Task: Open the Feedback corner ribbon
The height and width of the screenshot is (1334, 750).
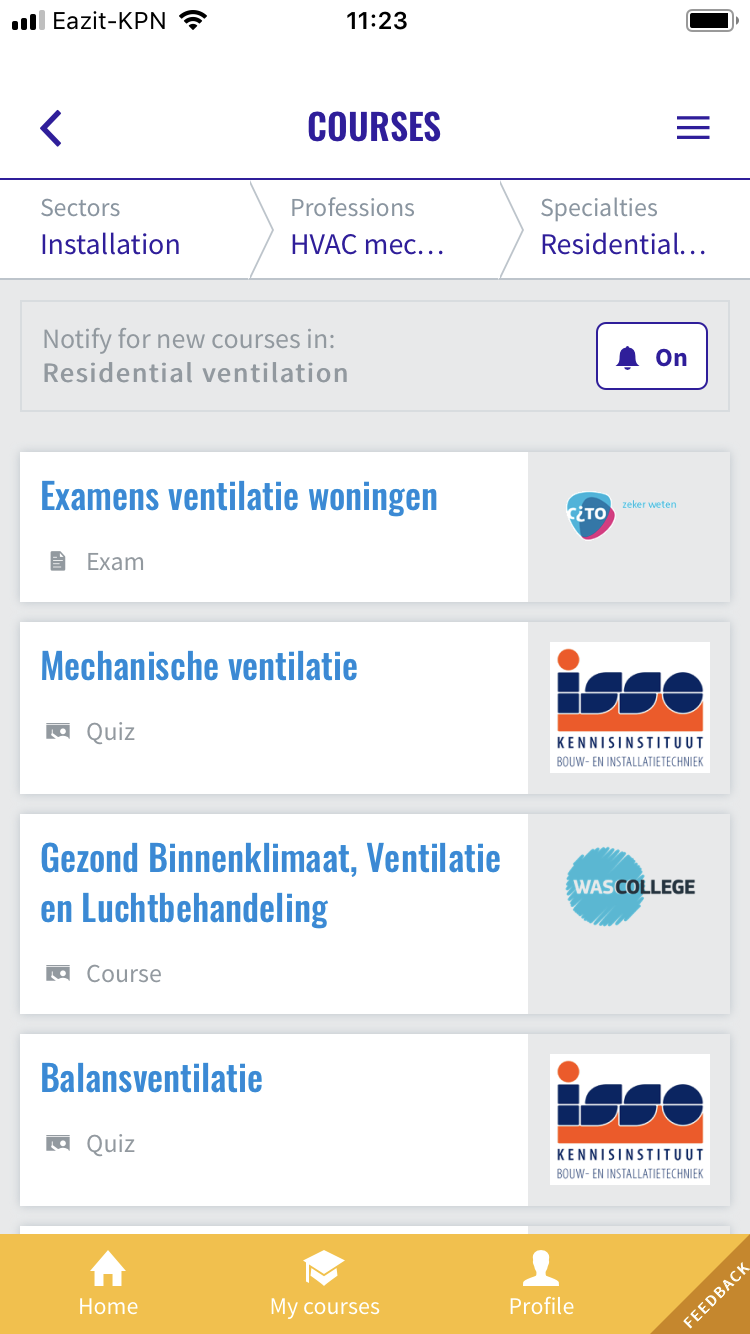Action: [714, 1298]
